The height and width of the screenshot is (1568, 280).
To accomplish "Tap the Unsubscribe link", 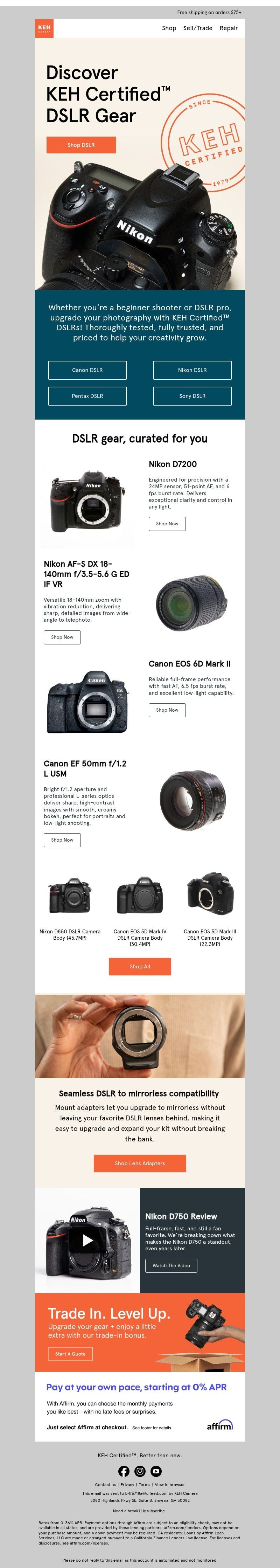I will tap(153, 1511).
